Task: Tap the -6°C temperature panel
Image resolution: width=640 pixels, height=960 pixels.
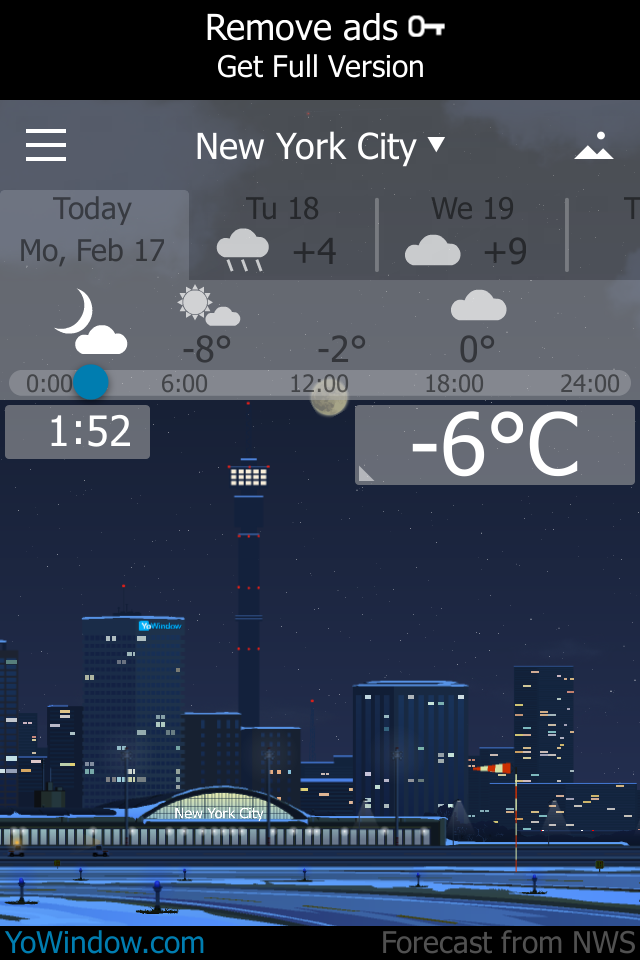Action: pyautogui.click(x=495, y=445)
